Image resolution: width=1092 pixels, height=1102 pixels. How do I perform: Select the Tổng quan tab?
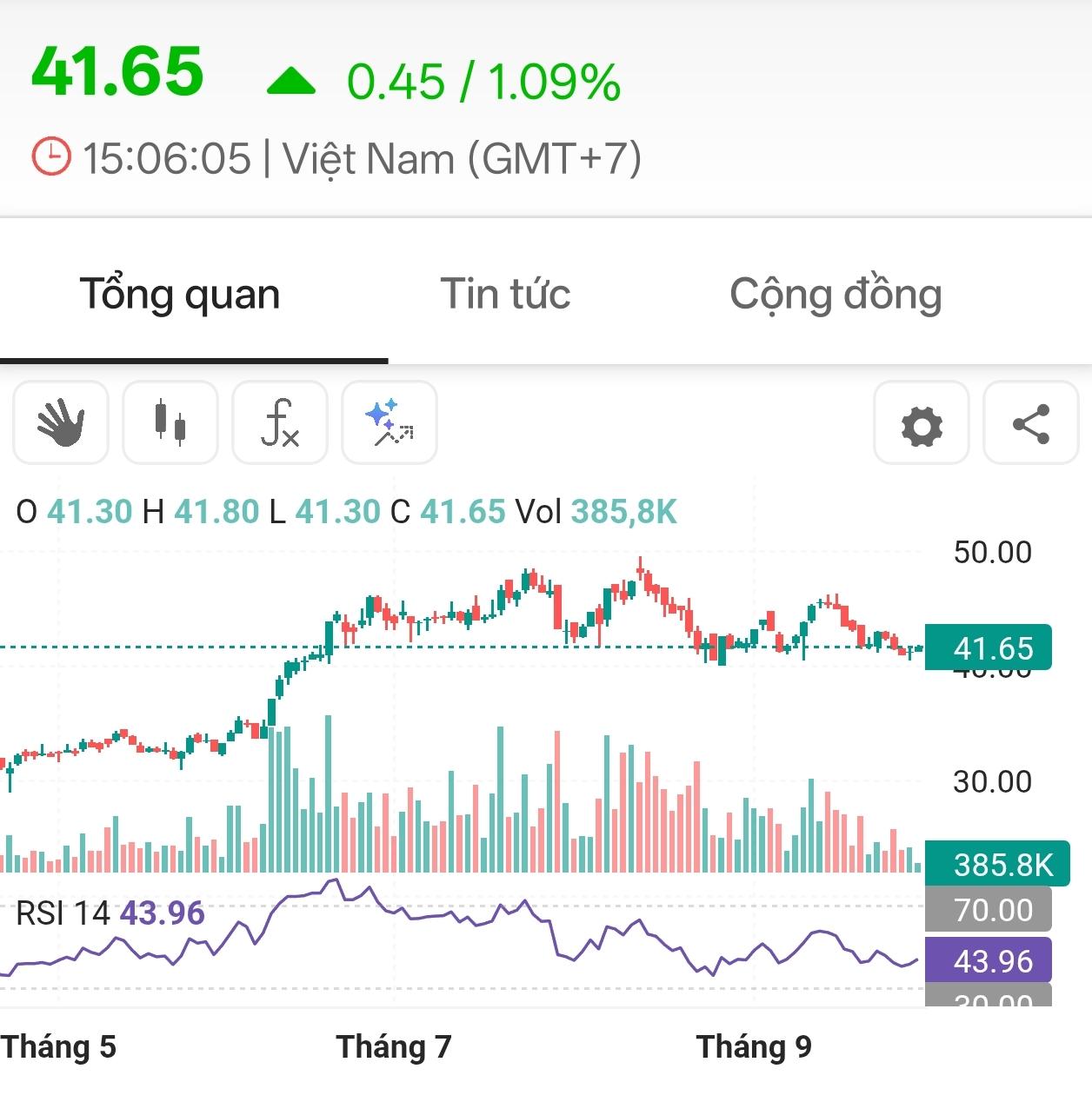pos(180,294)
